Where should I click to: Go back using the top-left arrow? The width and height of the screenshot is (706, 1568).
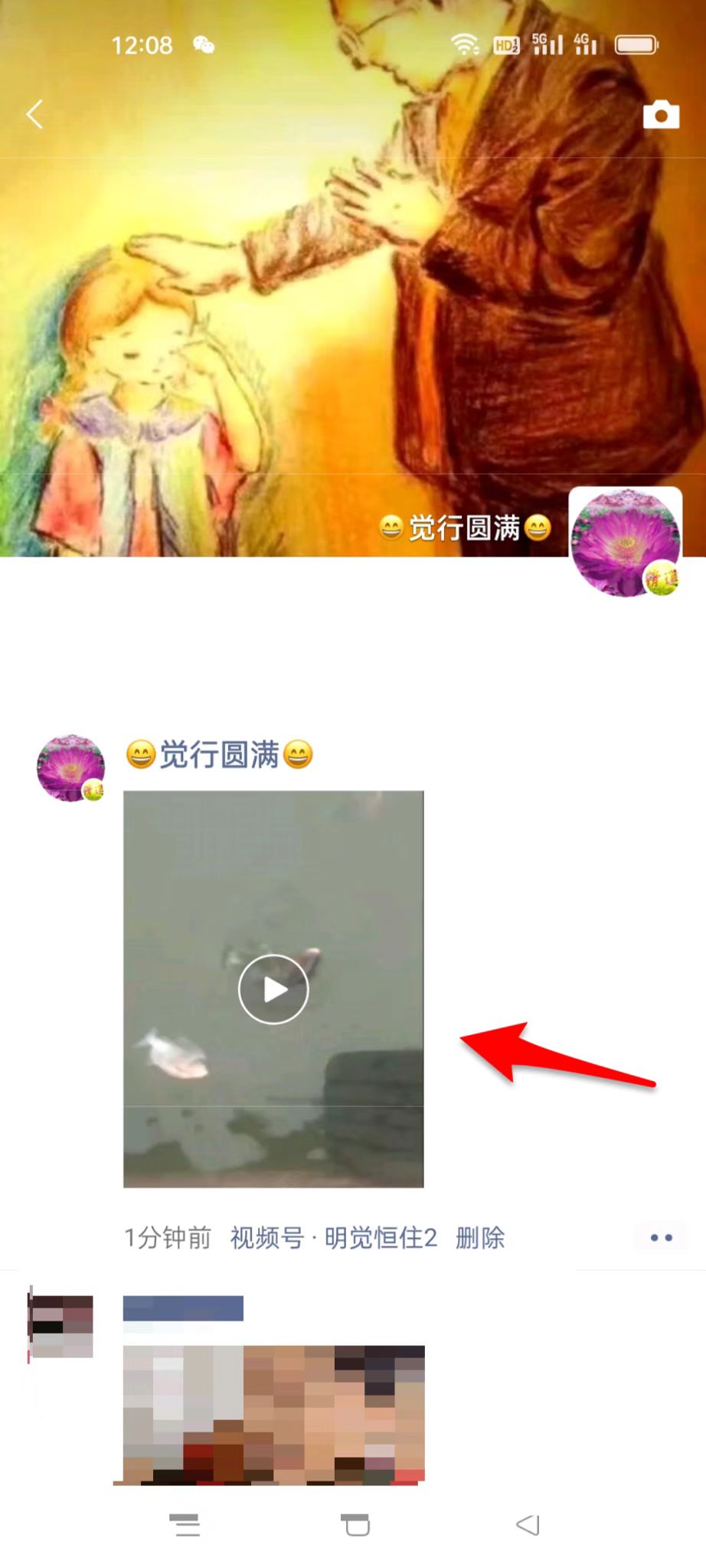pos(34,115)
